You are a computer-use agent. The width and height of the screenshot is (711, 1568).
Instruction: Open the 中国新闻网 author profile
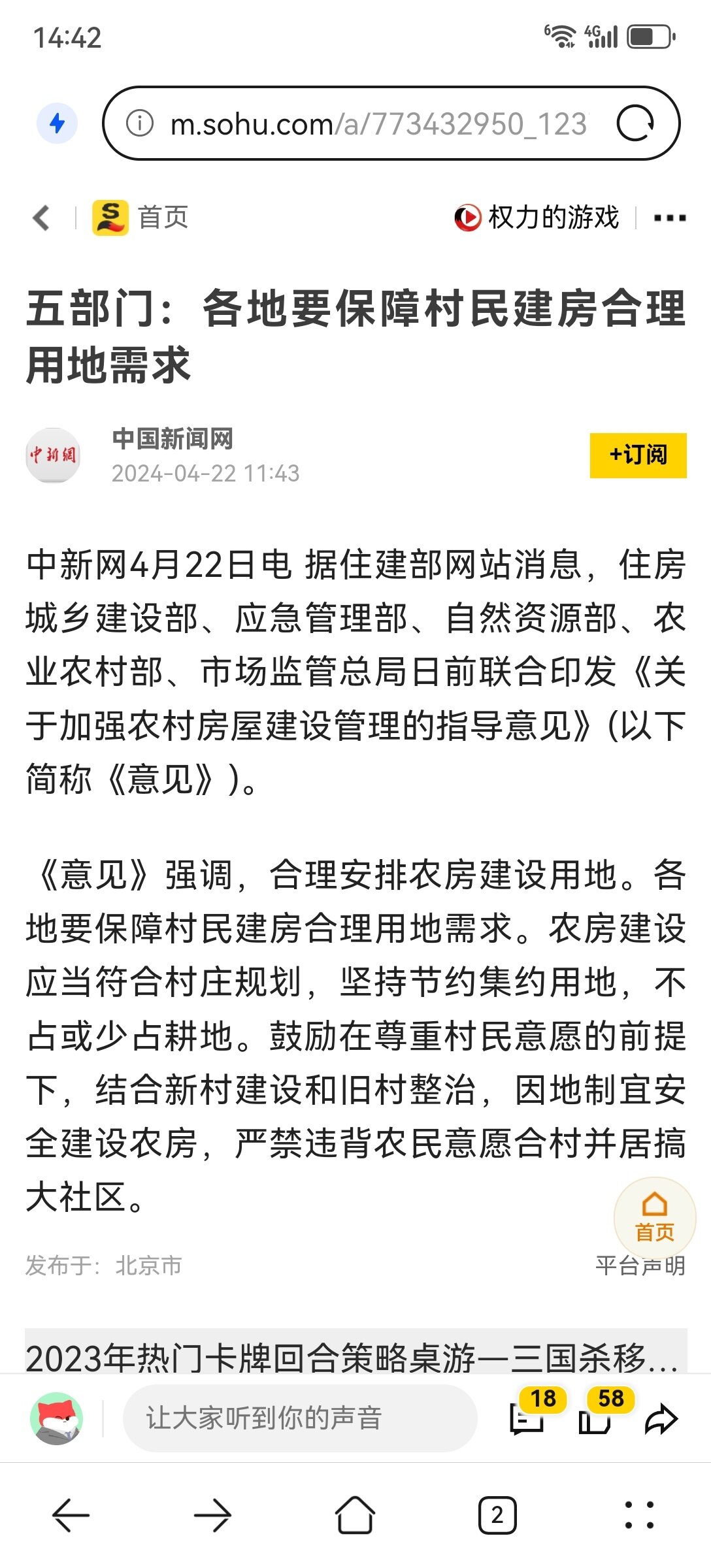click(173, 439)
